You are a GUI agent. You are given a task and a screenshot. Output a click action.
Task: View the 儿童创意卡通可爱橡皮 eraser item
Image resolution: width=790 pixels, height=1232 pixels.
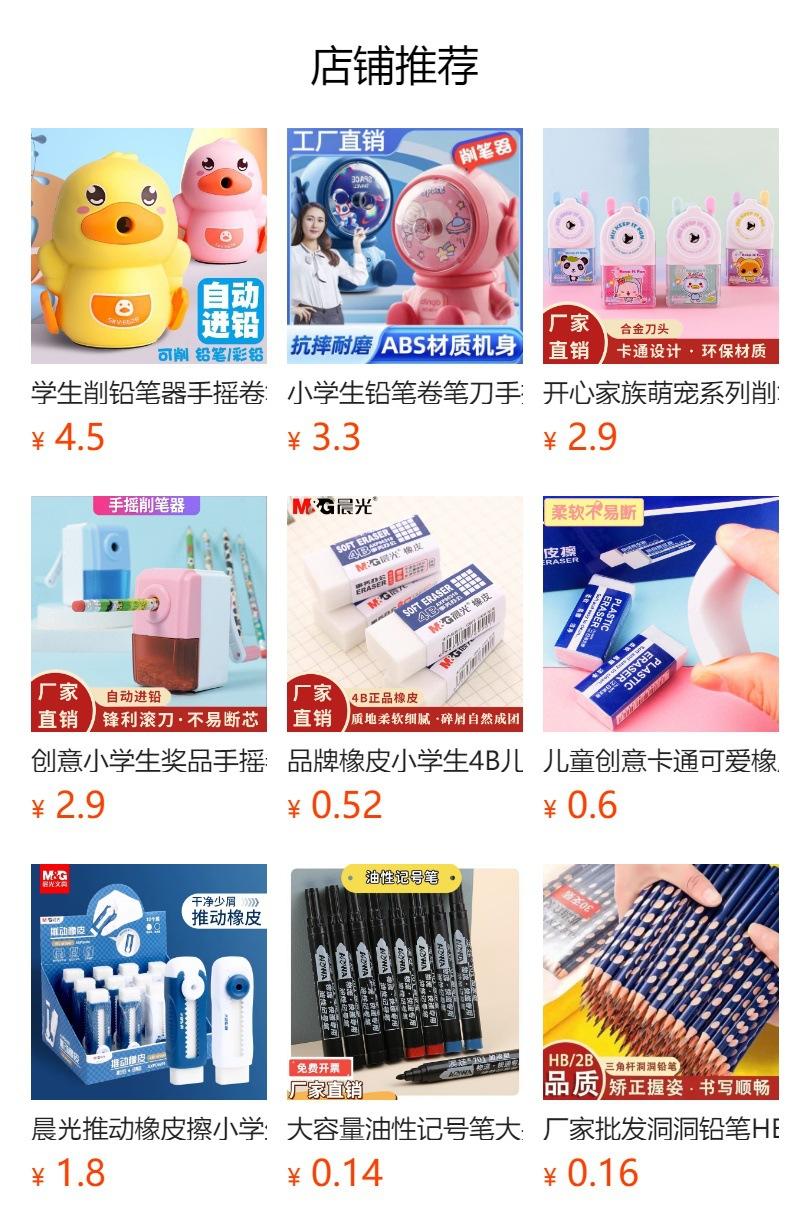coord(661,660)
